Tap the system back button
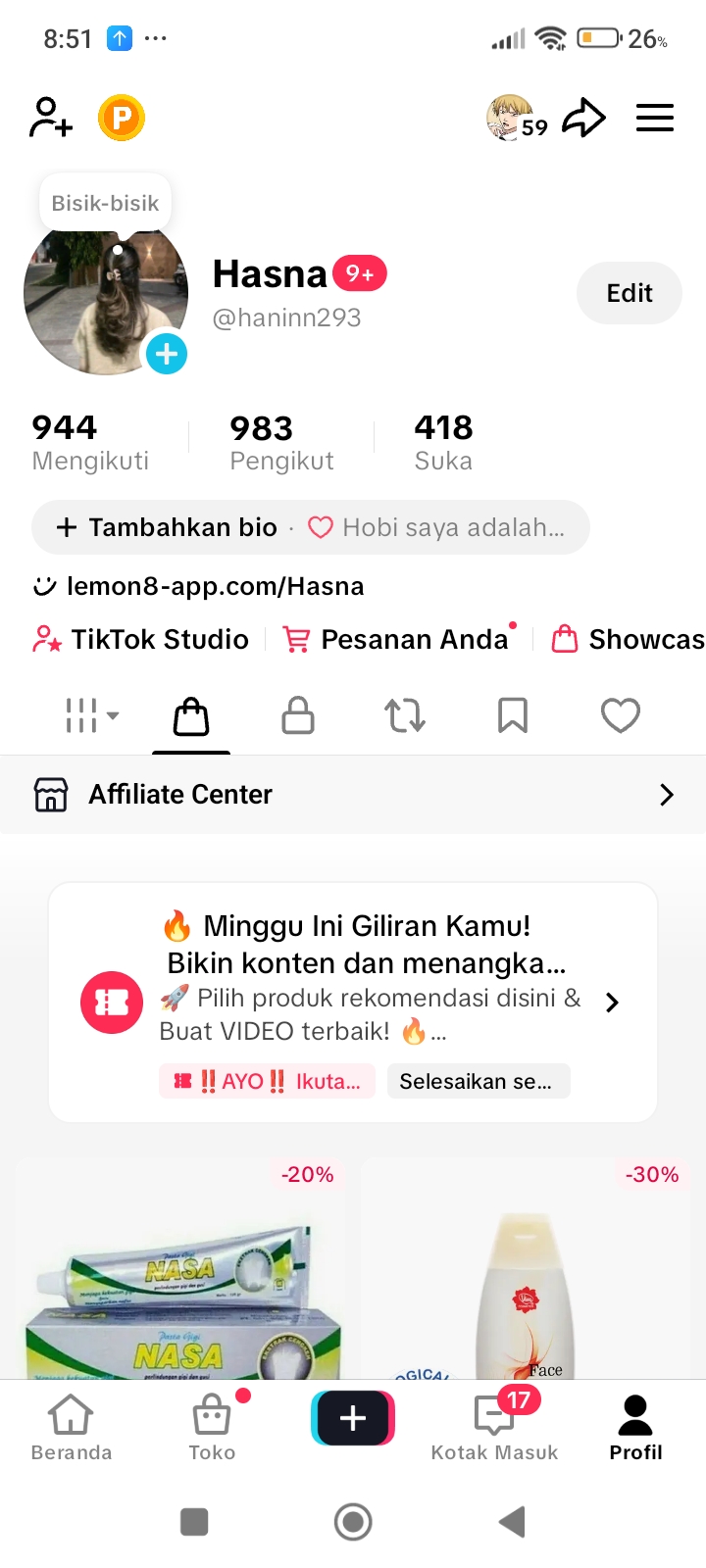 tap(512, 1522)
